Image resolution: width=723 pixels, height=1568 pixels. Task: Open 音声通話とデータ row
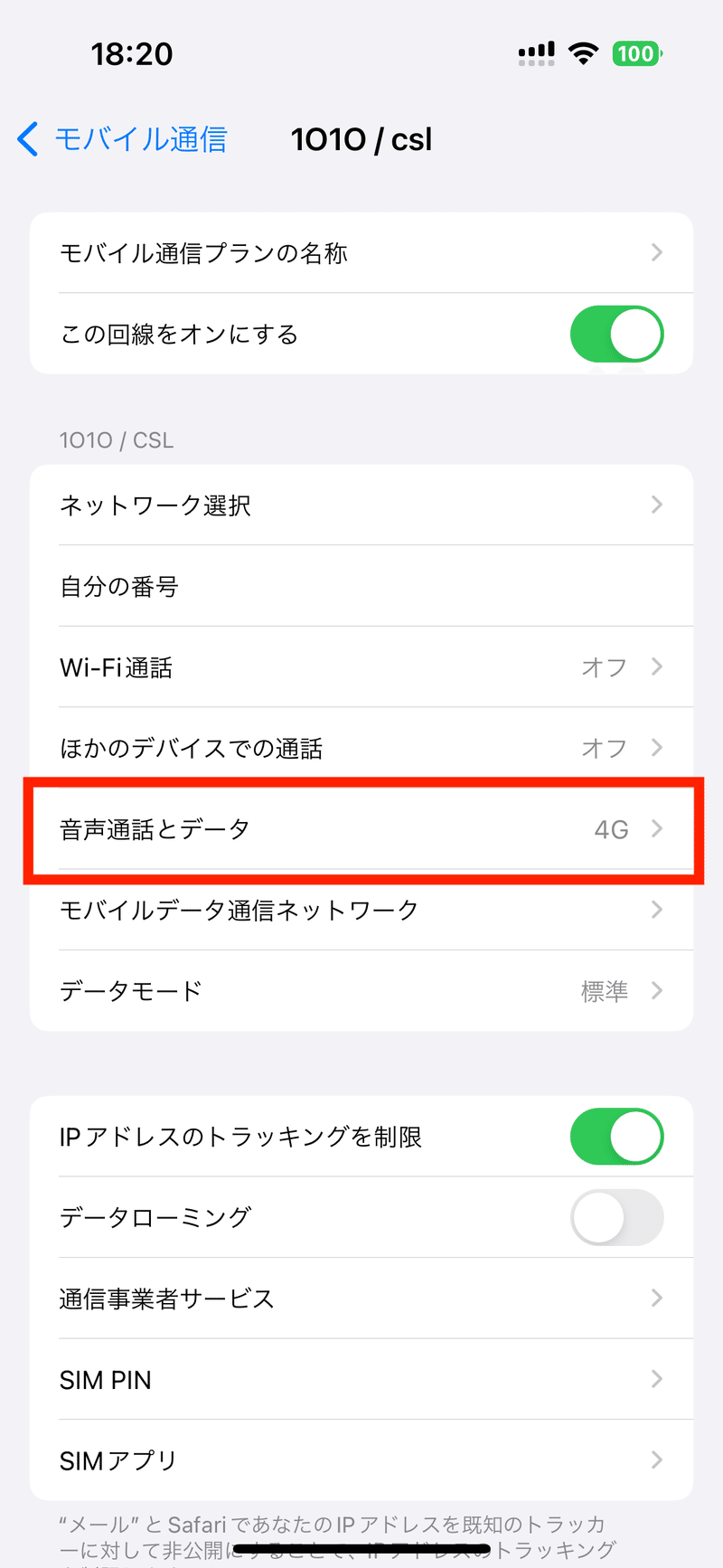(361, 828)
